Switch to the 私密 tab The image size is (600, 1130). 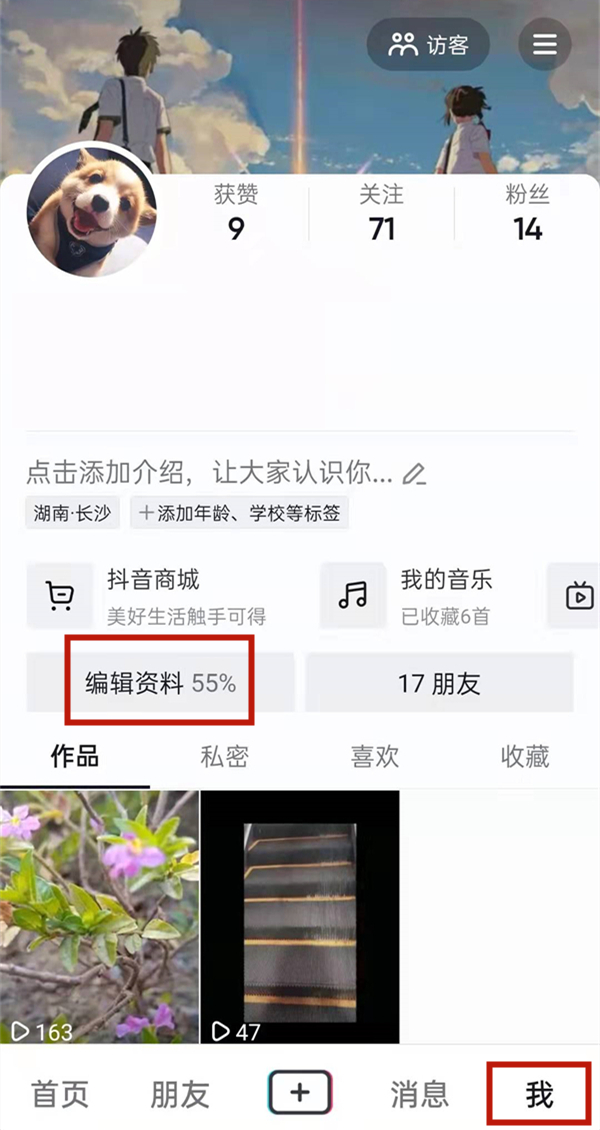(x=224, y=756)
